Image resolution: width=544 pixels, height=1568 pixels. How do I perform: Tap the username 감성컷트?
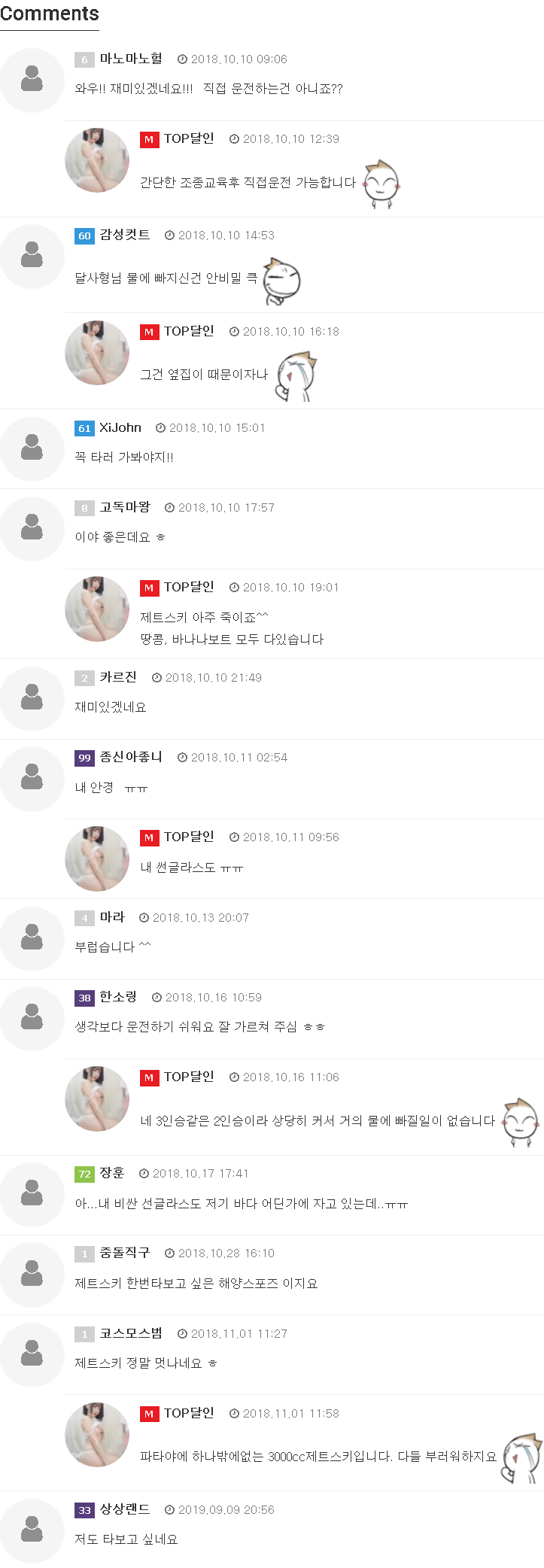point(125,235)
